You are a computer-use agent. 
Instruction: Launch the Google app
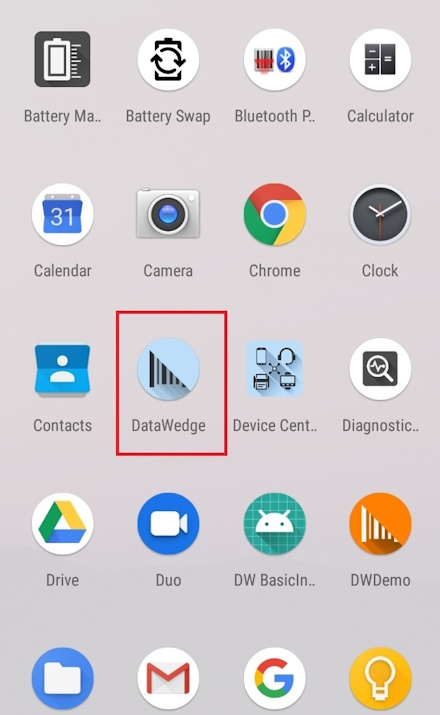274,679
